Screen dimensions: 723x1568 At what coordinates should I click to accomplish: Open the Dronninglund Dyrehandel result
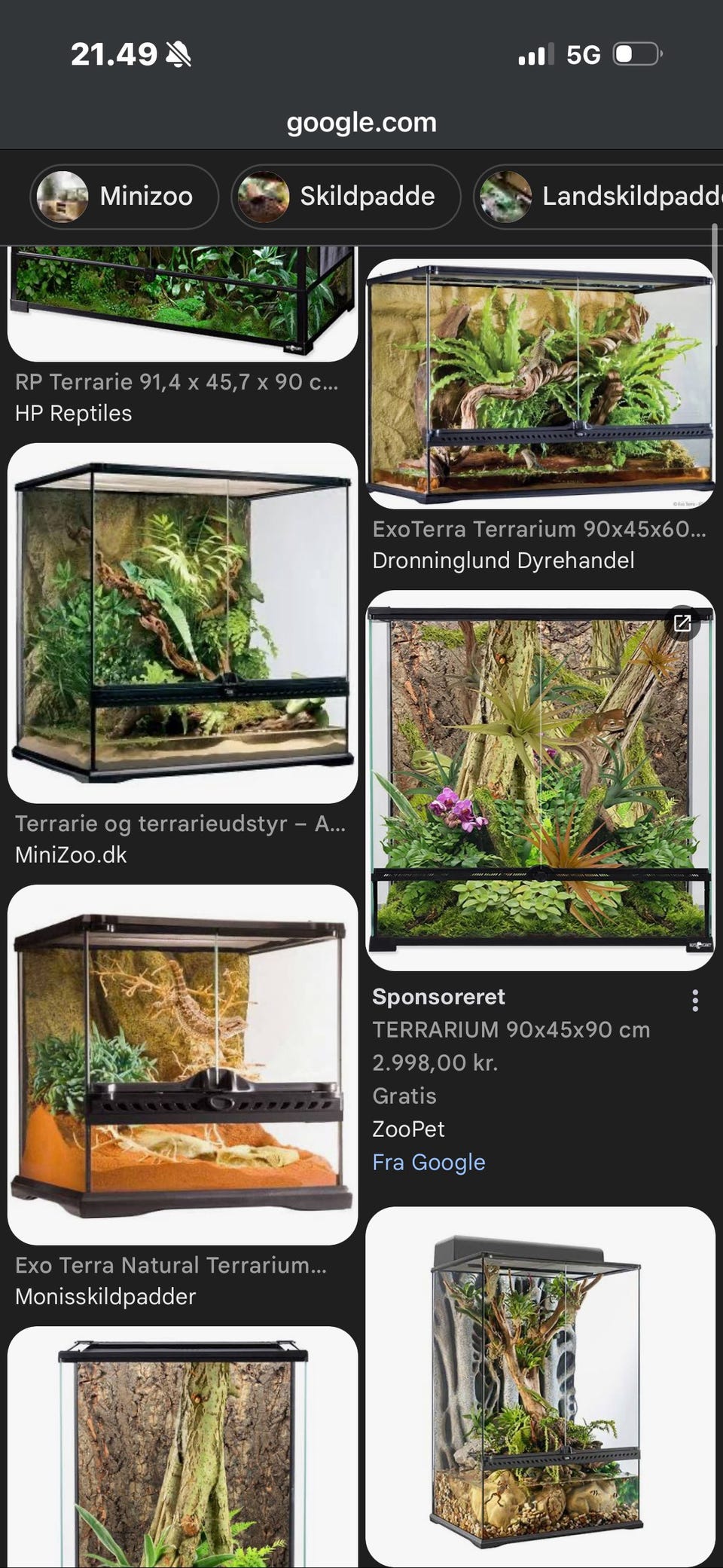pyautogui.click(x=505, y=560)
